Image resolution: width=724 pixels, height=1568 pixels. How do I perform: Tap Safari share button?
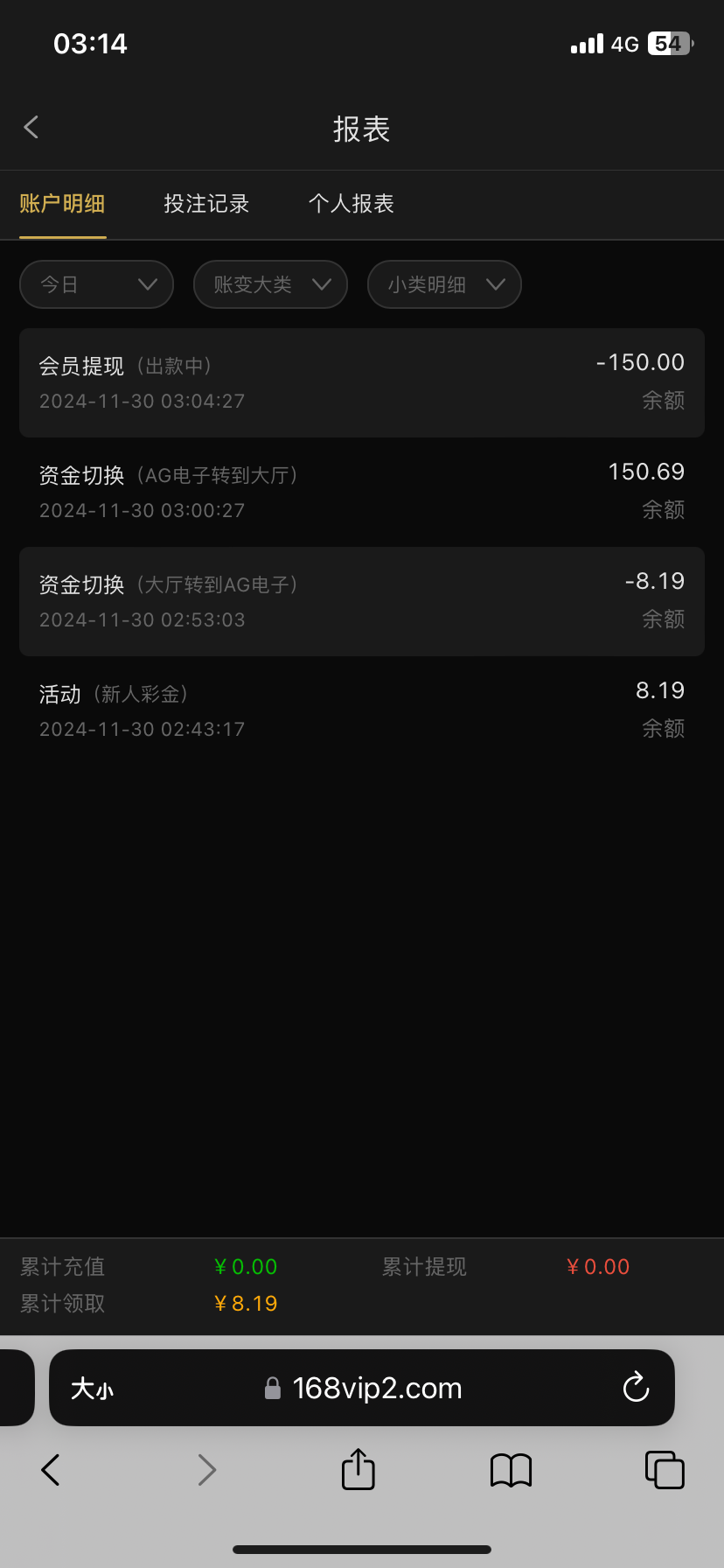pyautogui.click(x=358, y=1469)
